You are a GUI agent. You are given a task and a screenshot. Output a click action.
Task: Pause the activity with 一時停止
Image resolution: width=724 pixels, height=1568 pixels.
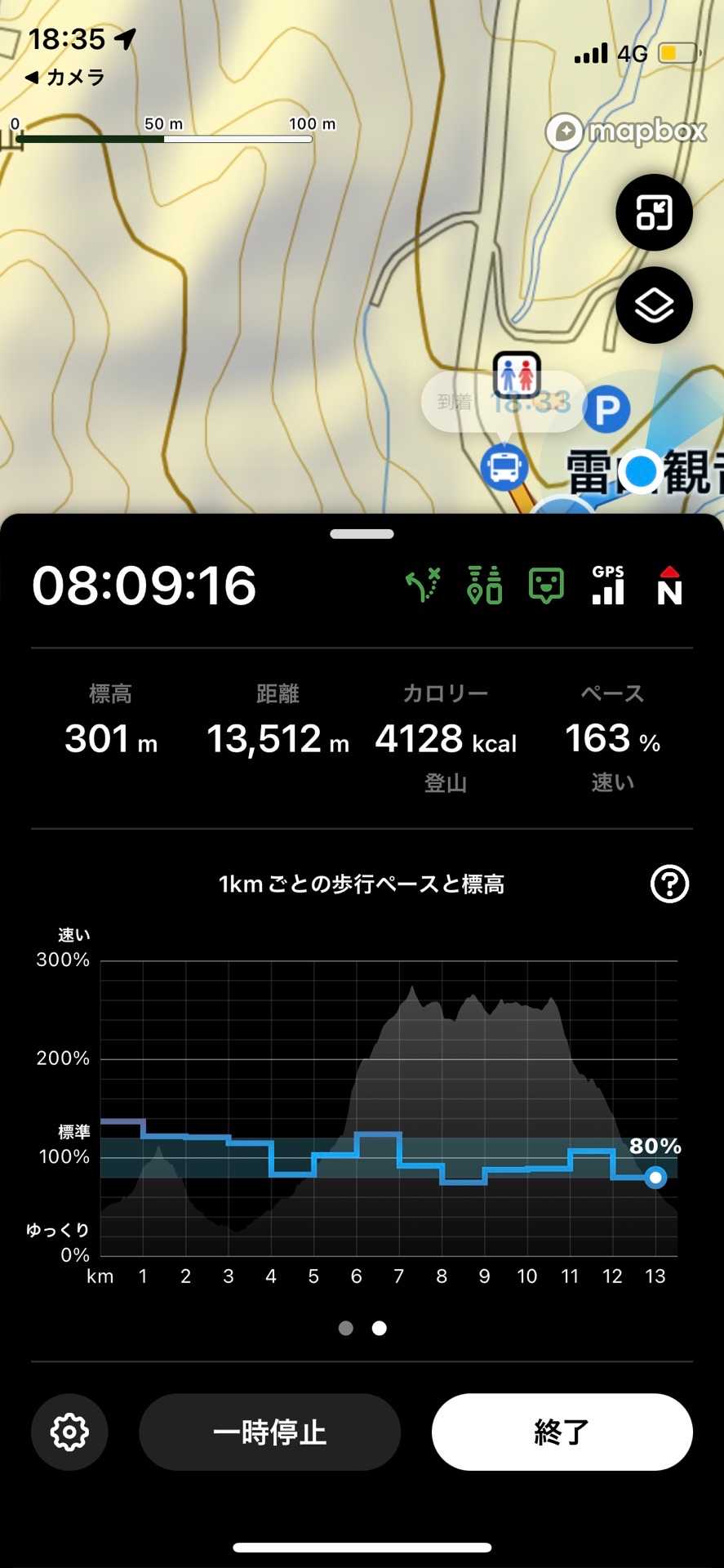pyautogui.click(x=269, y=1432)
